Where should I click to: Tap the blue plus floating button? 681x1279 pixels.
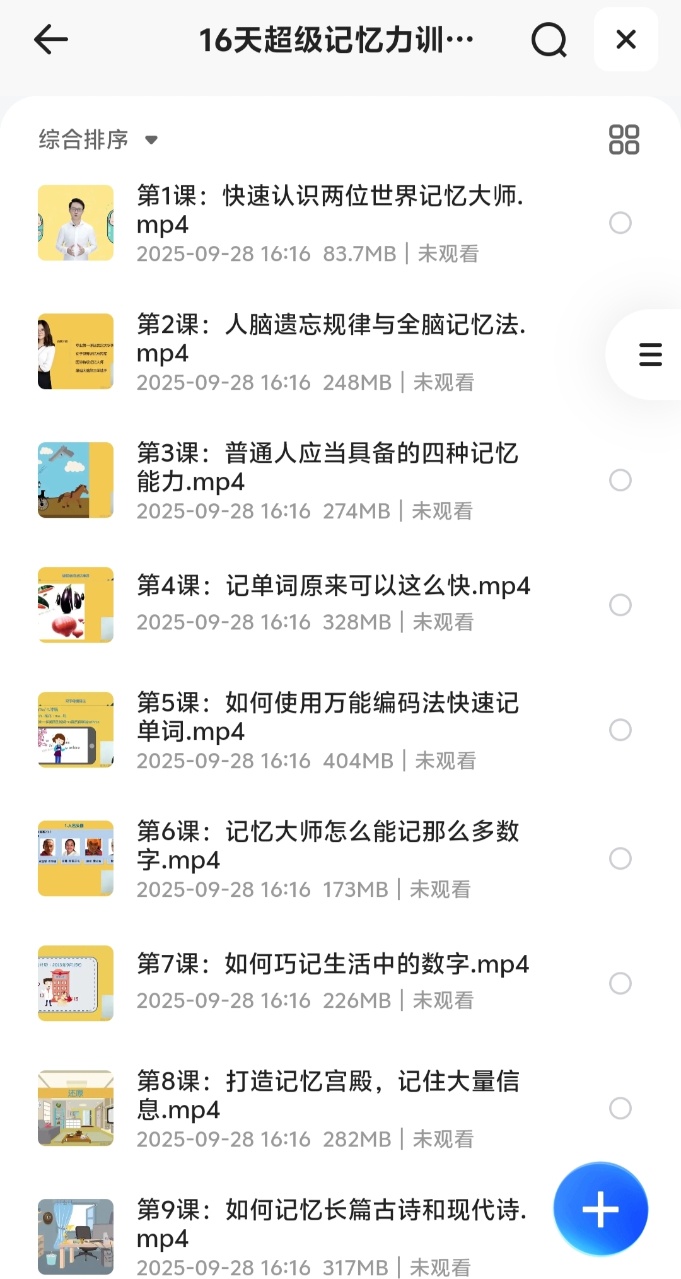(600, 1209)
